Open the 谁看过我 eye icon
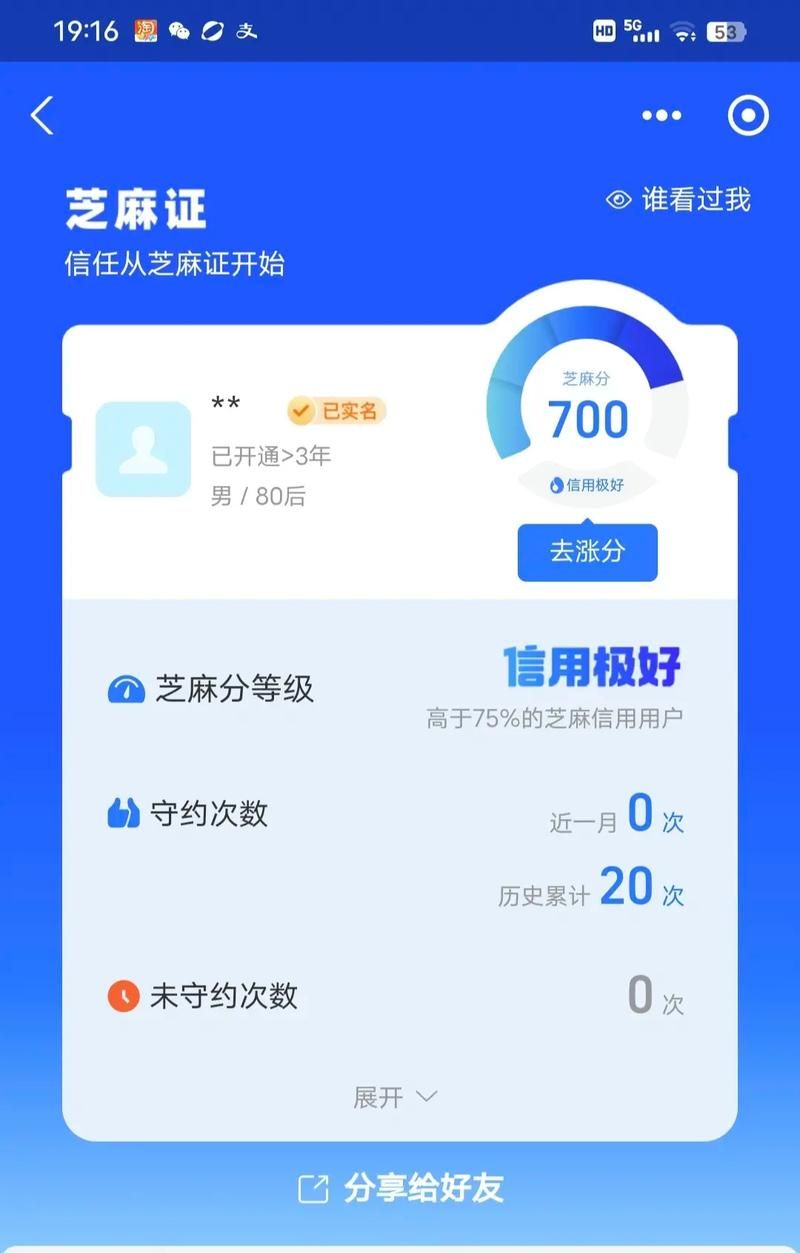The image size is (800, 1253). coord(620,200)
